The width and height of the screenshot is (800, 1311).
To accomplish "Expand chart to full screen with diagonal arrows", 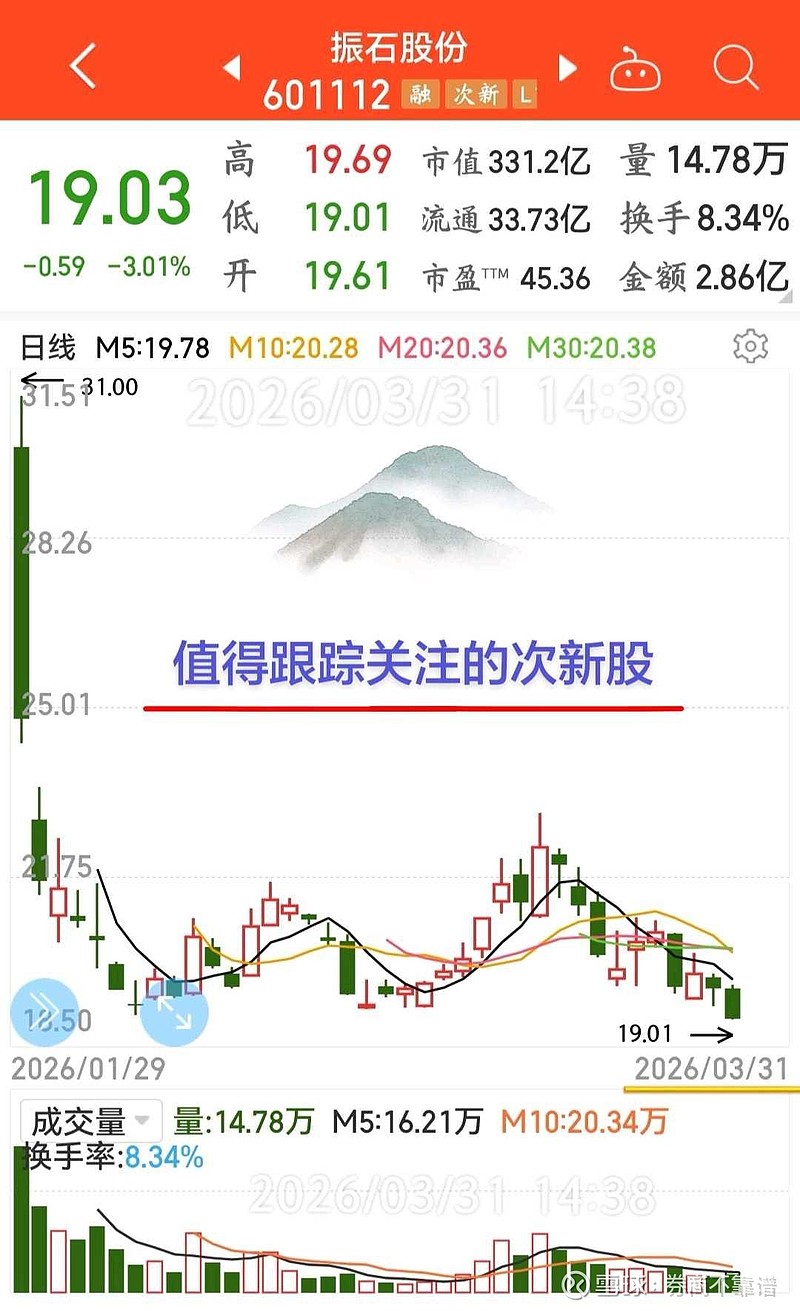I will click(x=174, y=1012).
